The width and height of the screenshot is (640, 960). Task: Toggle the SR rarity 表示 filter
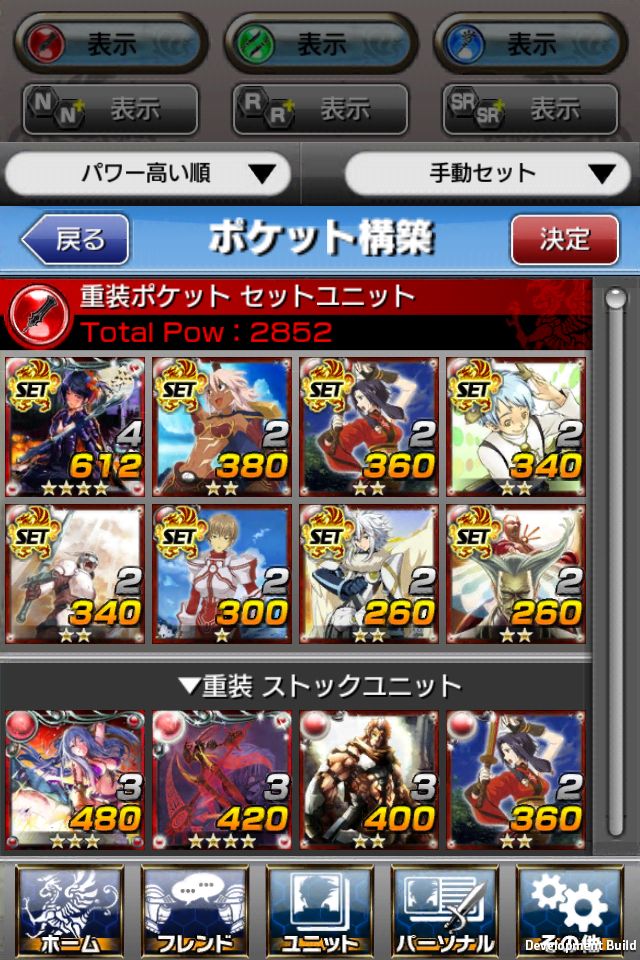[x=530, y=109]
